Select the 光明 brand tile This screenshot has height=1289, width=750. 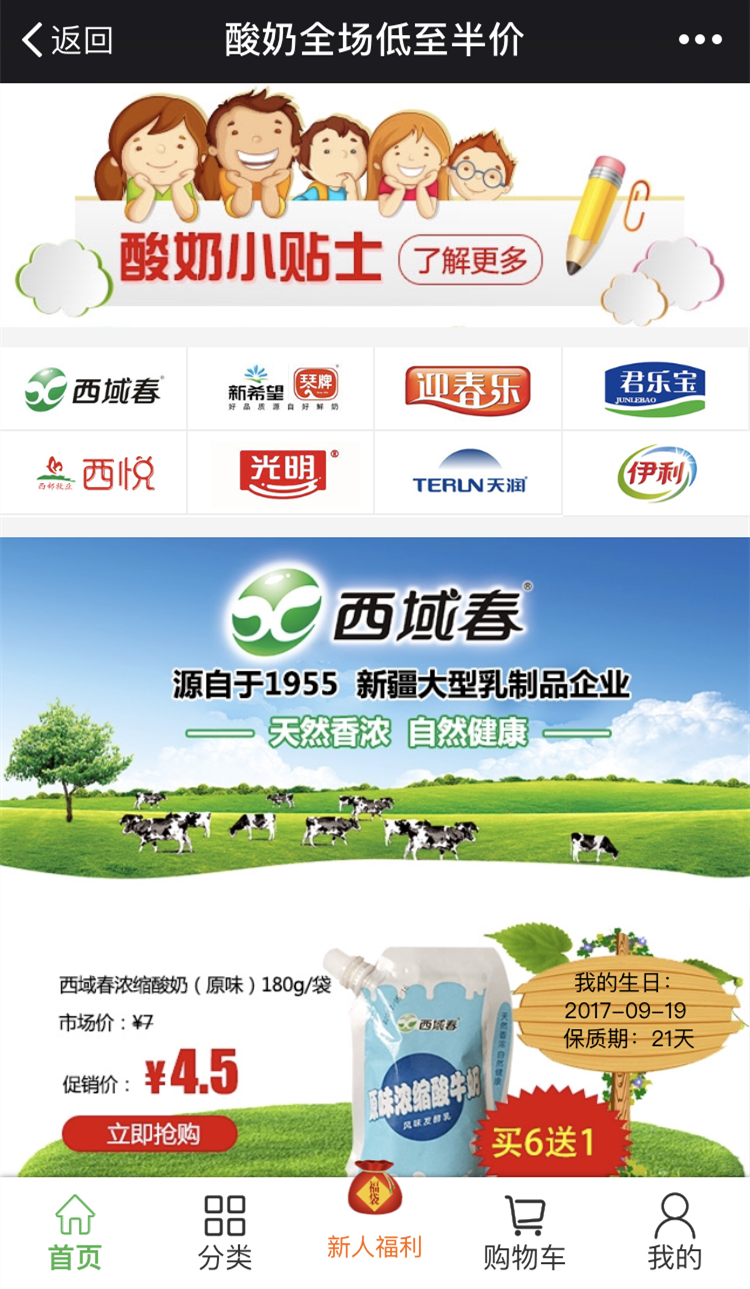click(281, 473)
